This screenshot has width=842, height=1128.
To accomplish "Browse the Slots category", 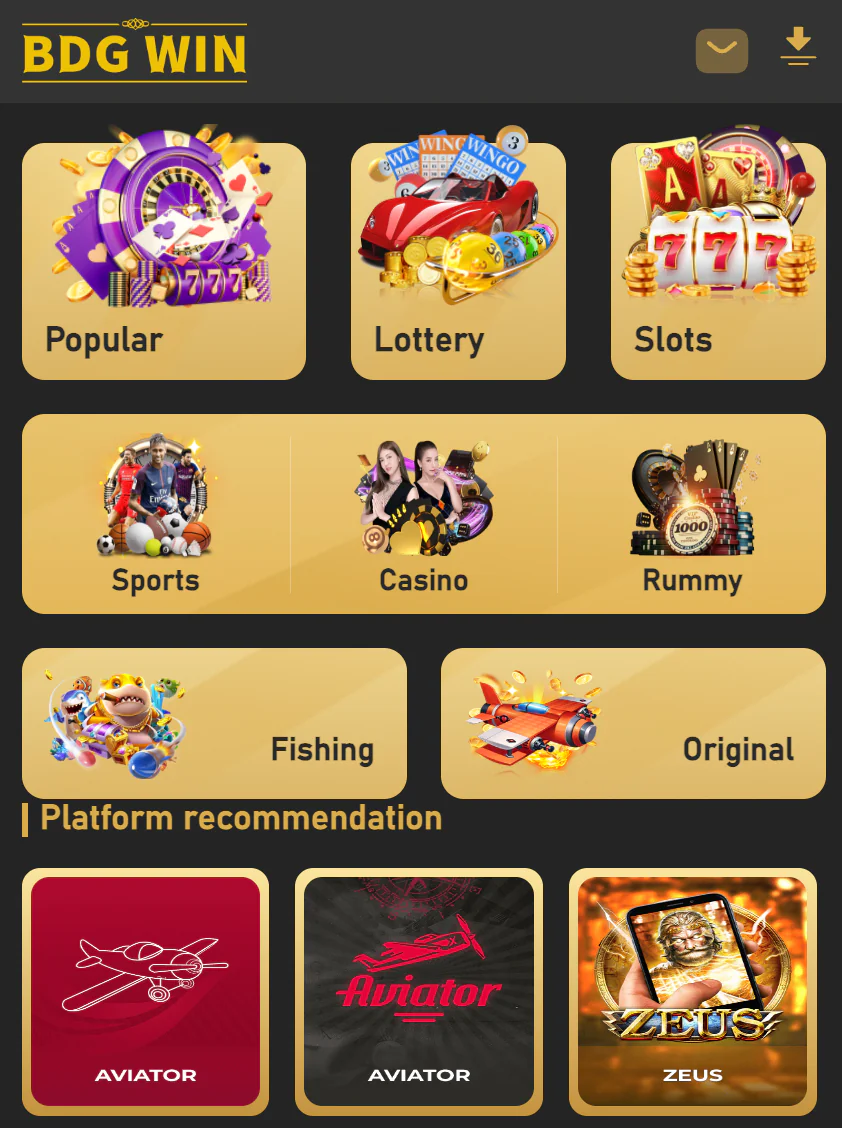I will (718, 262).
